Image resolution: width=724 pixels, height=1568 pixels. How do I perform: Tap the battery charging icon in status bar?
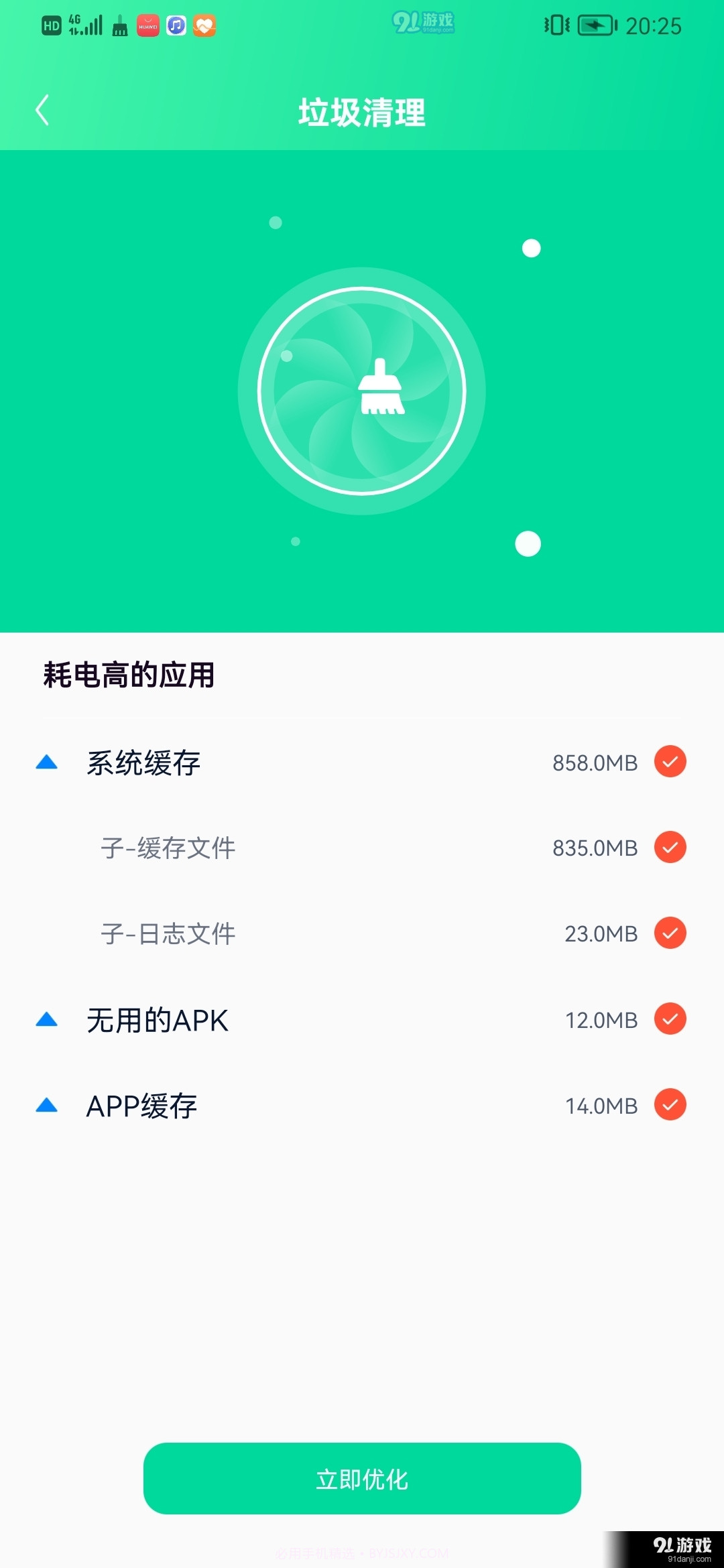[x=595, y=27]
